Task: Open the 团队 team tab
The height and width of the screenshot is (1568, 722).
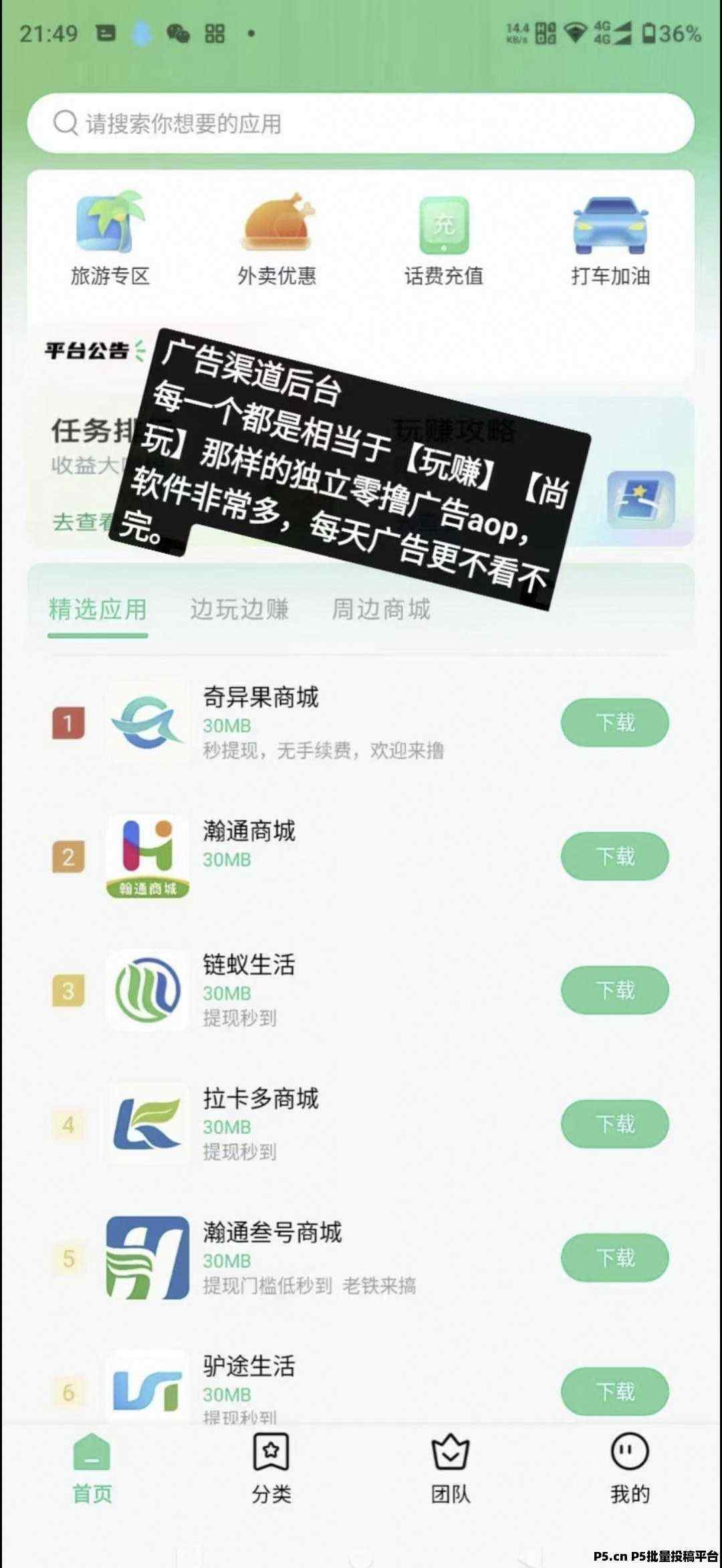Action: point(451,1469)
